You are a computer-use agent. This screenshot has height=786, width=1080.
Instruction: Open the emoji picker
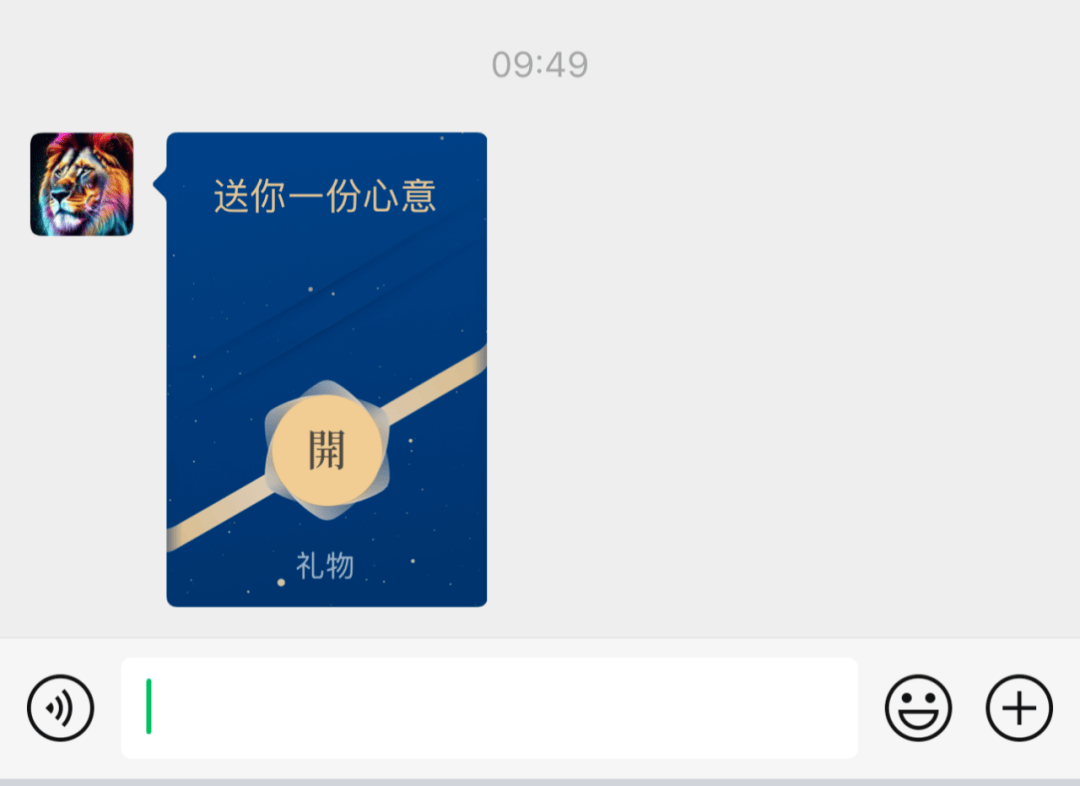tap(918, 708)
